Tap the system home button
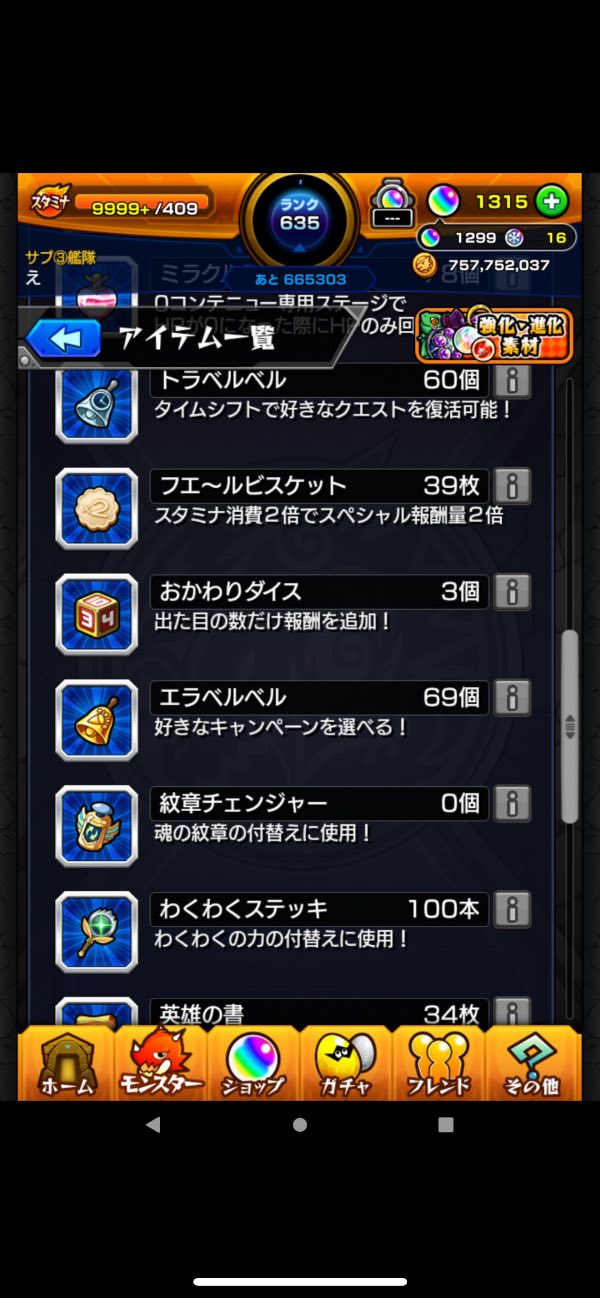This screenshot has width=600, height=1298. (300, 1125)
